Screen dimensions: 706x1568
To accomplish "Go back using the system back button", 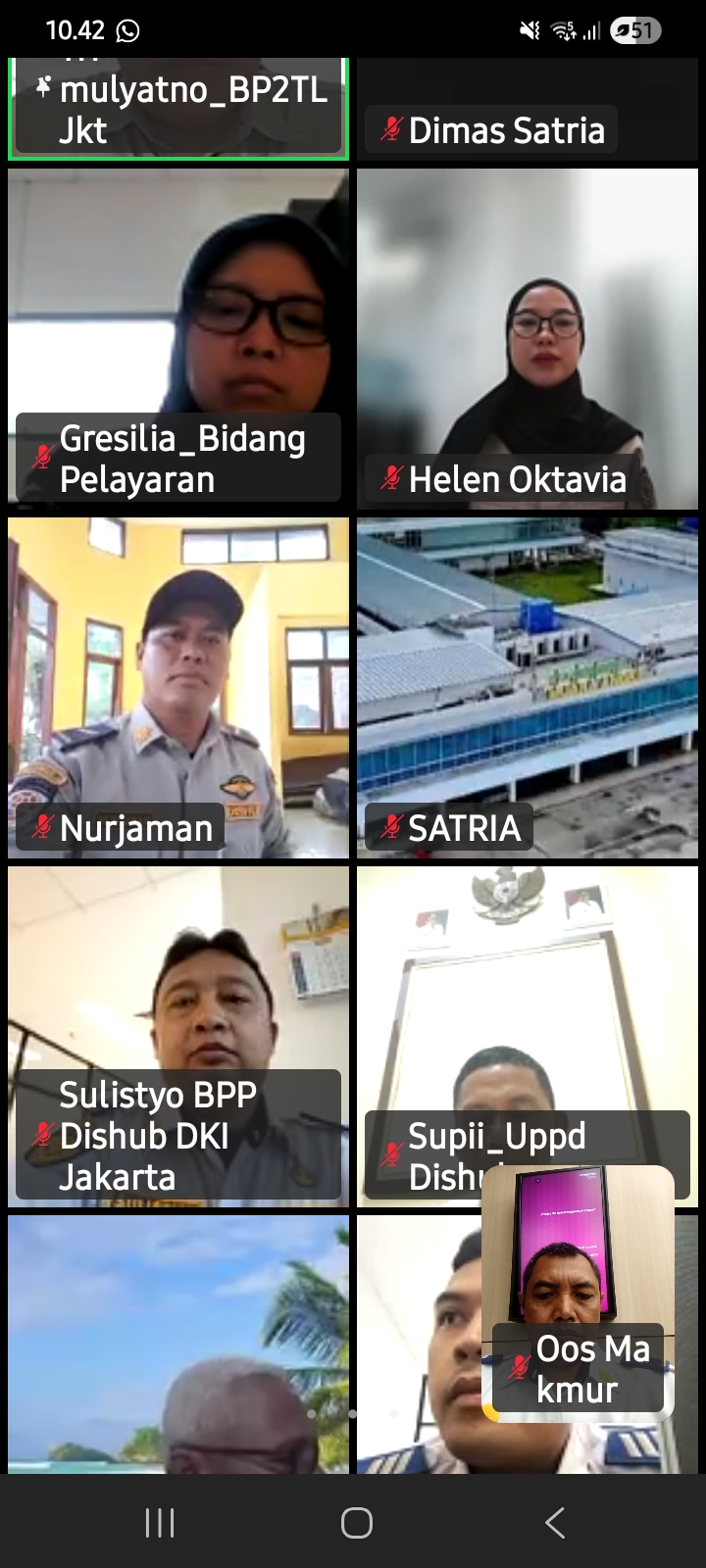I will tap(555, 1523).
